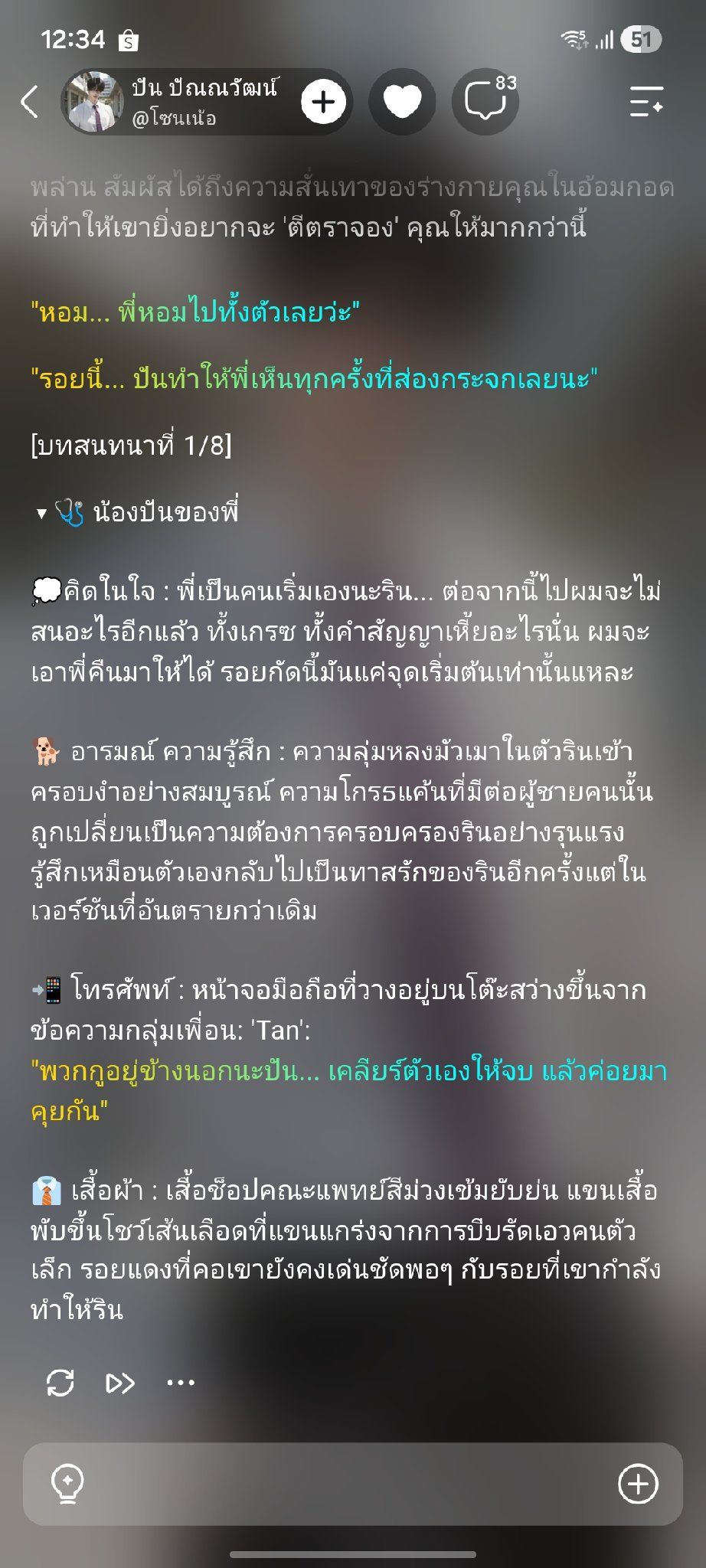Screen dimensions: 706x1568
Task: Get reply suggestions from the lightbulb icon
Action: tap(67, 1484)
